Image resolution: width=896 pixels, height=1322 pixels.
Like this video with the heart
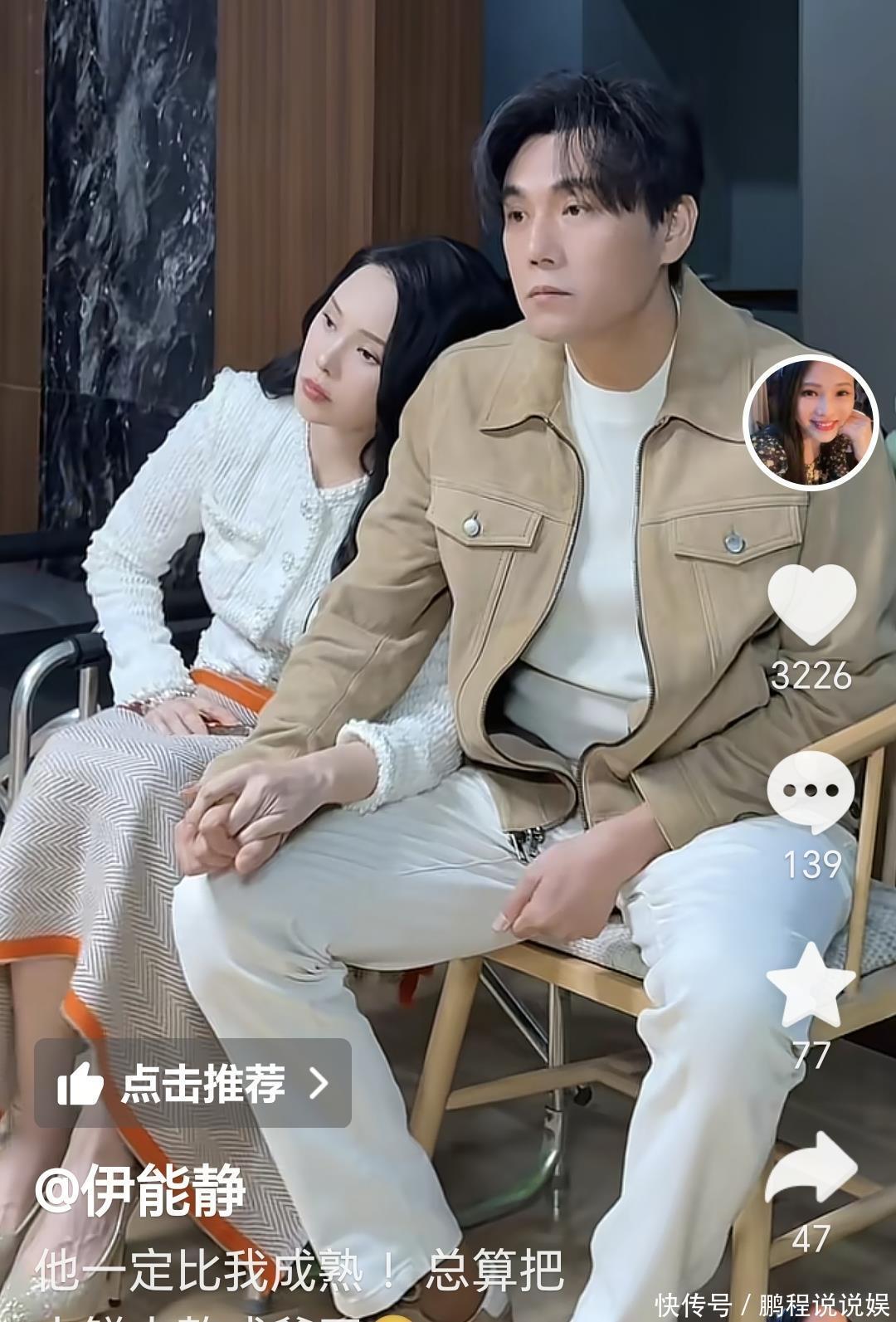click(x=811, y=603)
